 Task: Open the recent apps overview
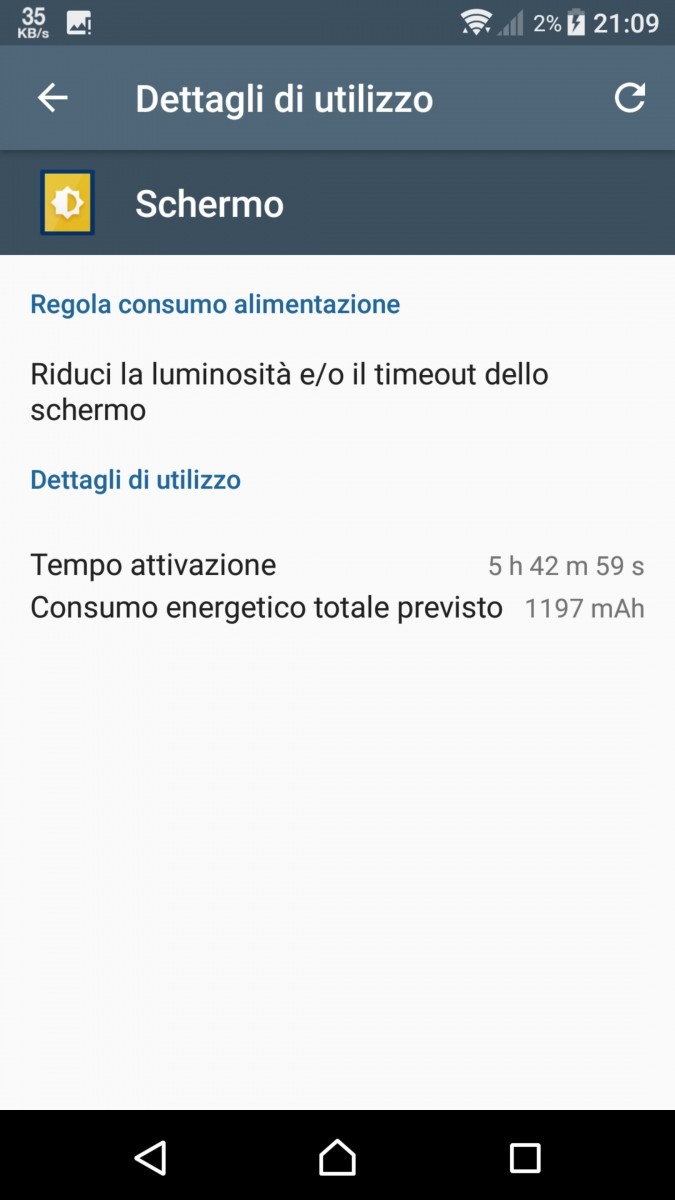(x=525, y=1157)
